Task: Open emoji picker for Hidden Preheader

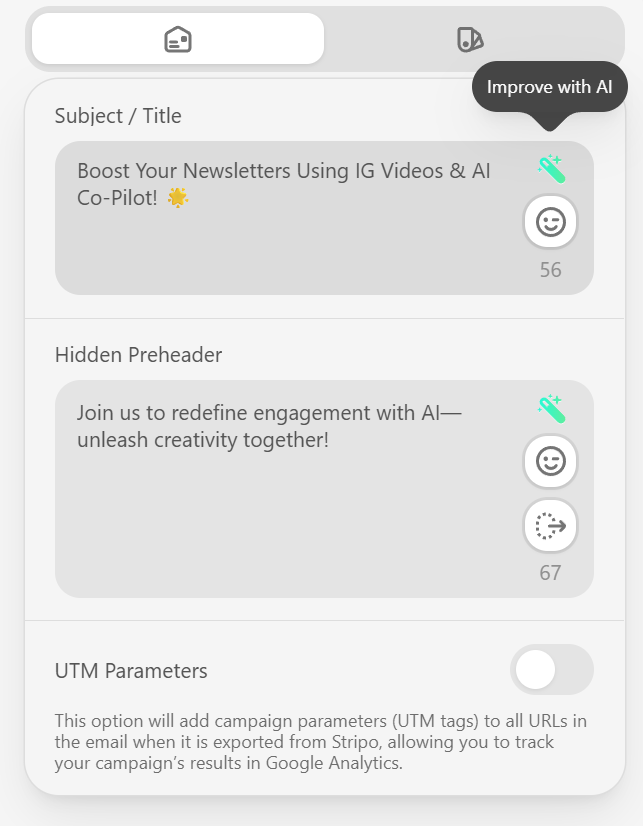Action: coord(550,461)
